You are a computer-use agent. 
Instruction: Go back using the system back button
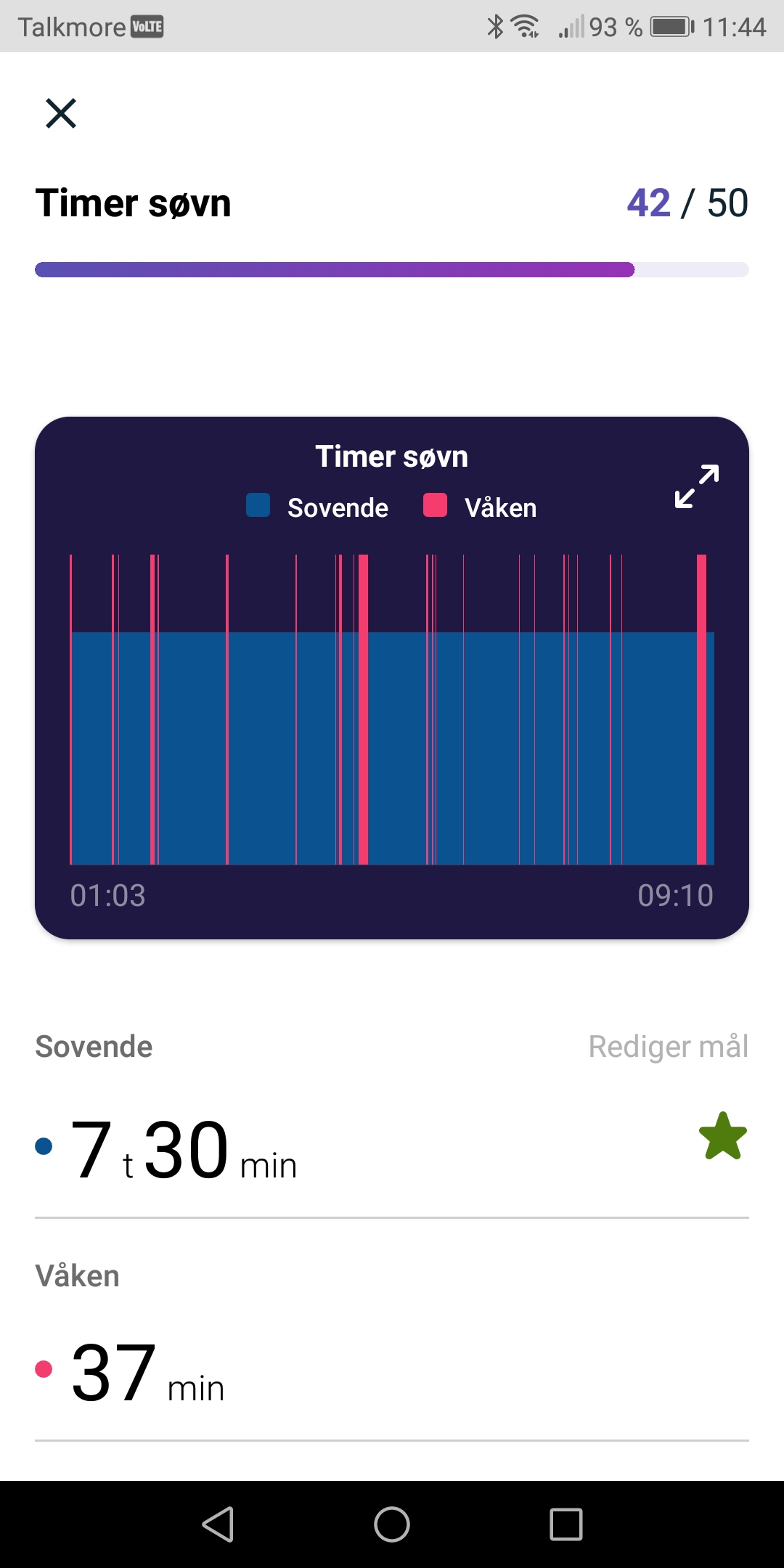coord(218,1524)
